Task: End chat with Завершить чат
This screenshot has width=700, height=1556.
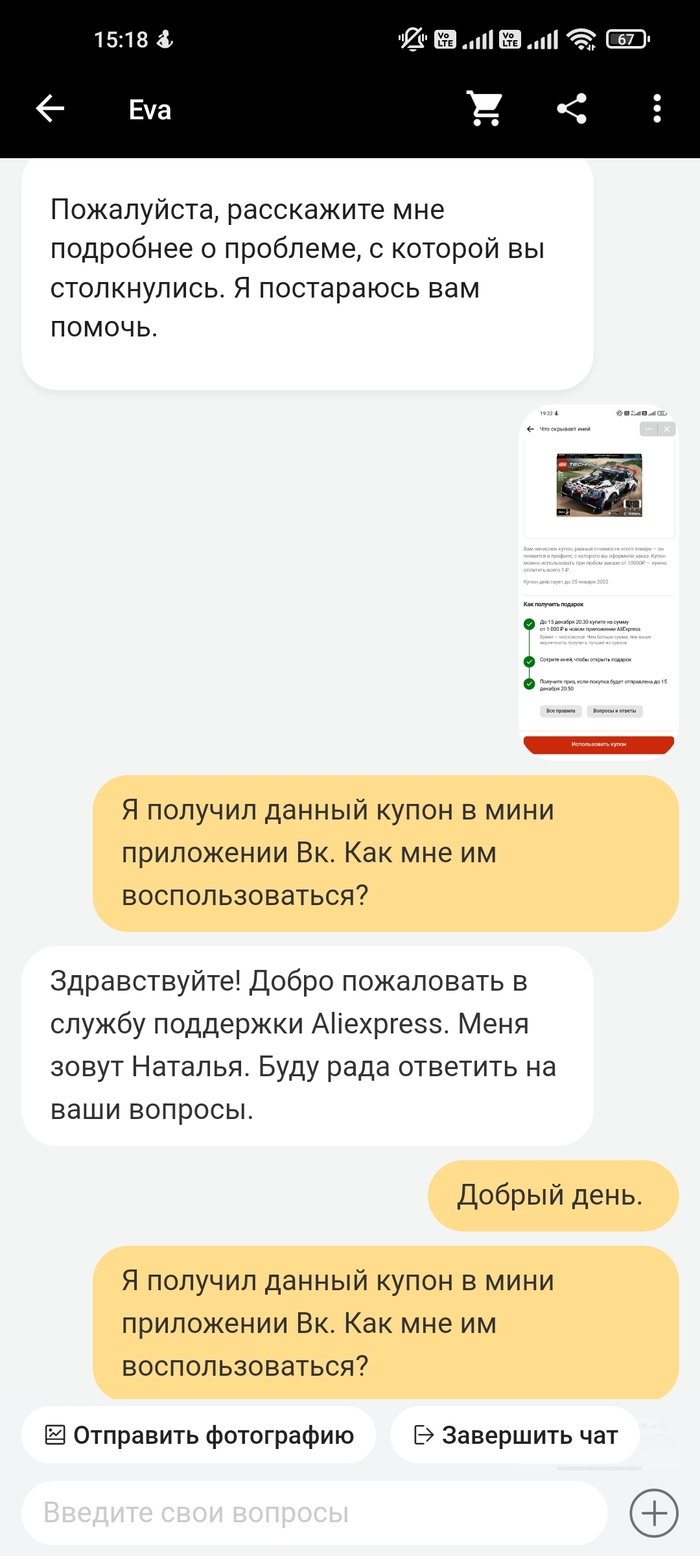Action: click(515, 1435)
